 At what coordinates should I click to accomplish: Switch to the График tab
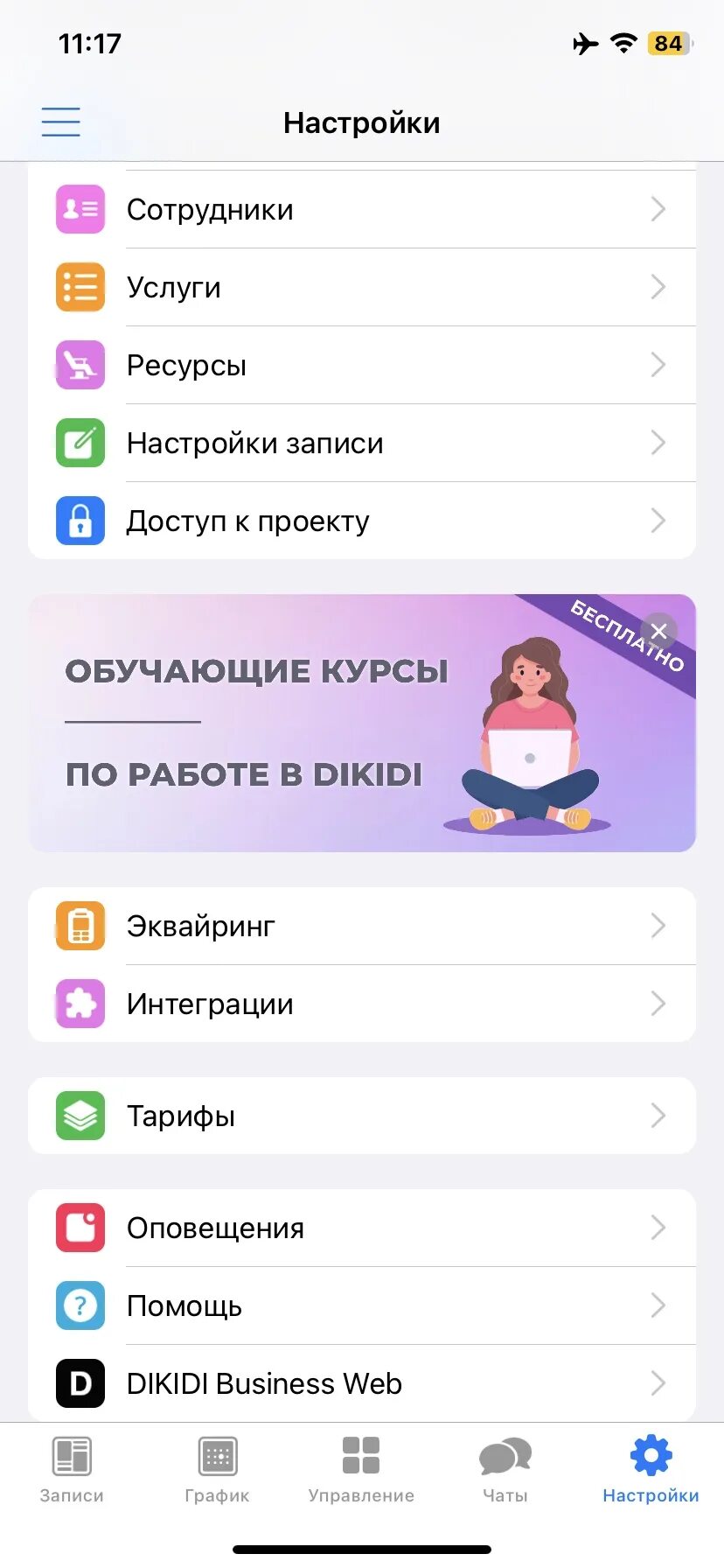pyautogui.click(x=217, y=1470)
